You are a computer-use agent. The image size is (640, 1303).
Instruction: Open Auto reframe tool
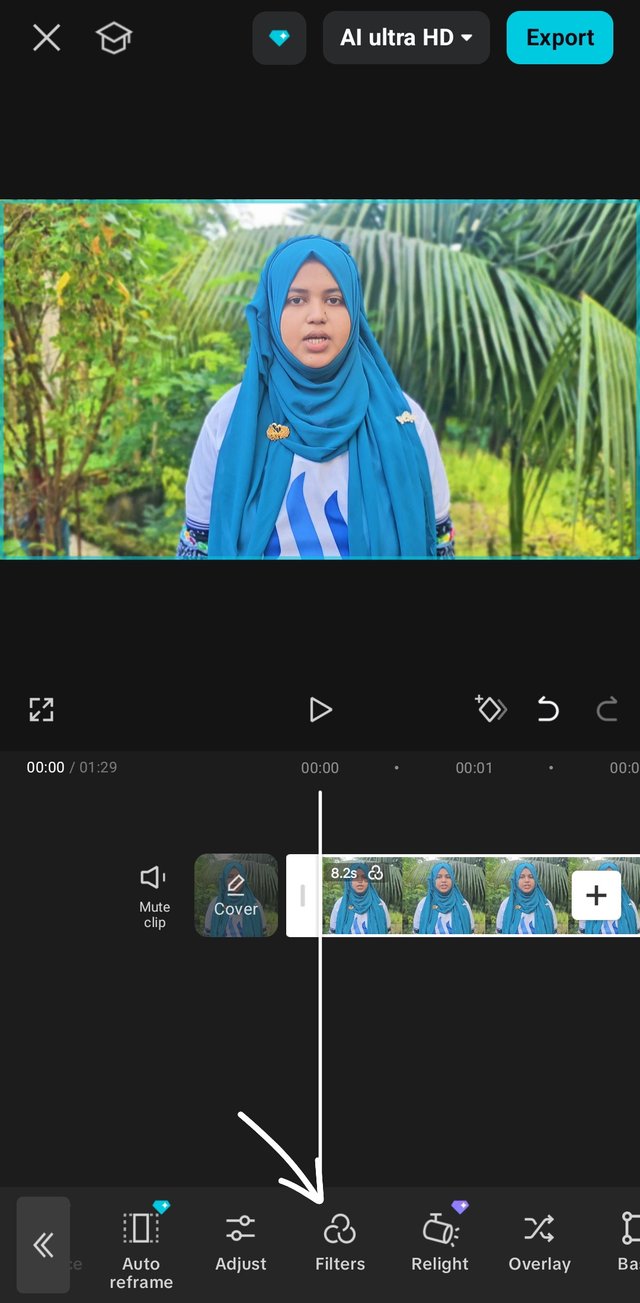[141, 1246]
